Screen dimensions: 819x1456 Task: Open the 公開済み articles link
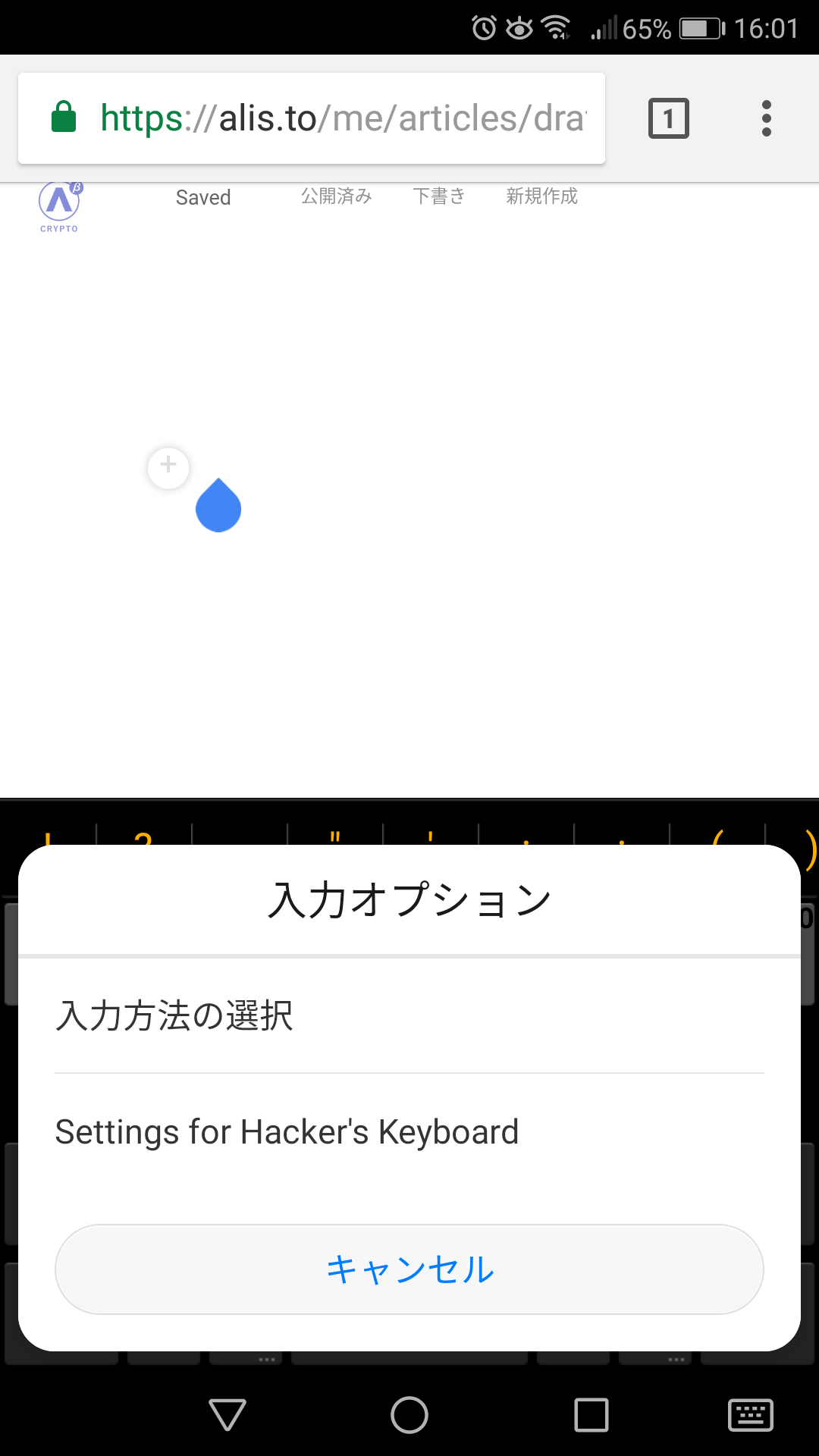pyautogui.click(x=336, y=196)
